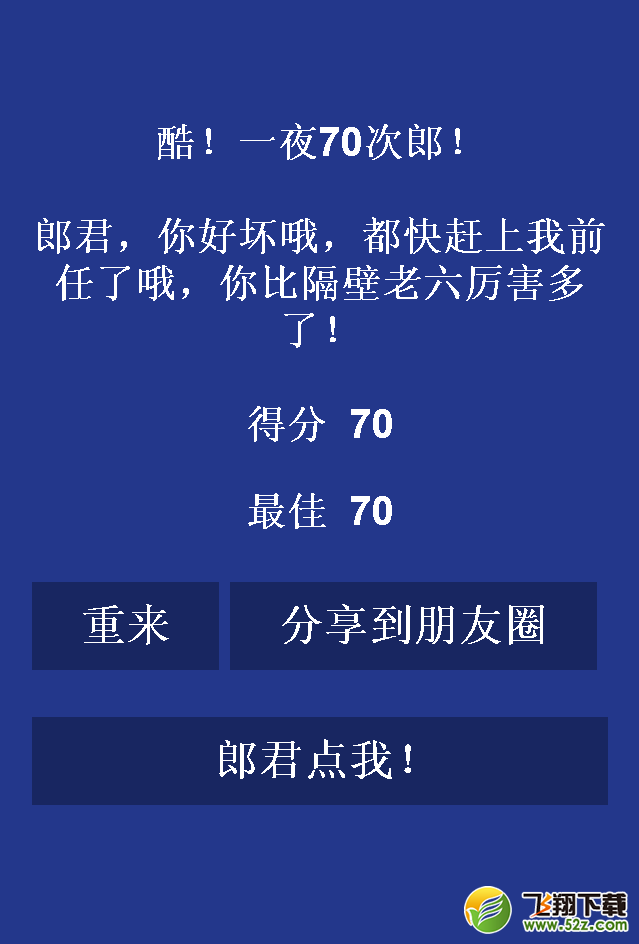Share the score via 分享到朋友圈
The width and height of the screenshot is (639, 944).
tap(413, 626)
